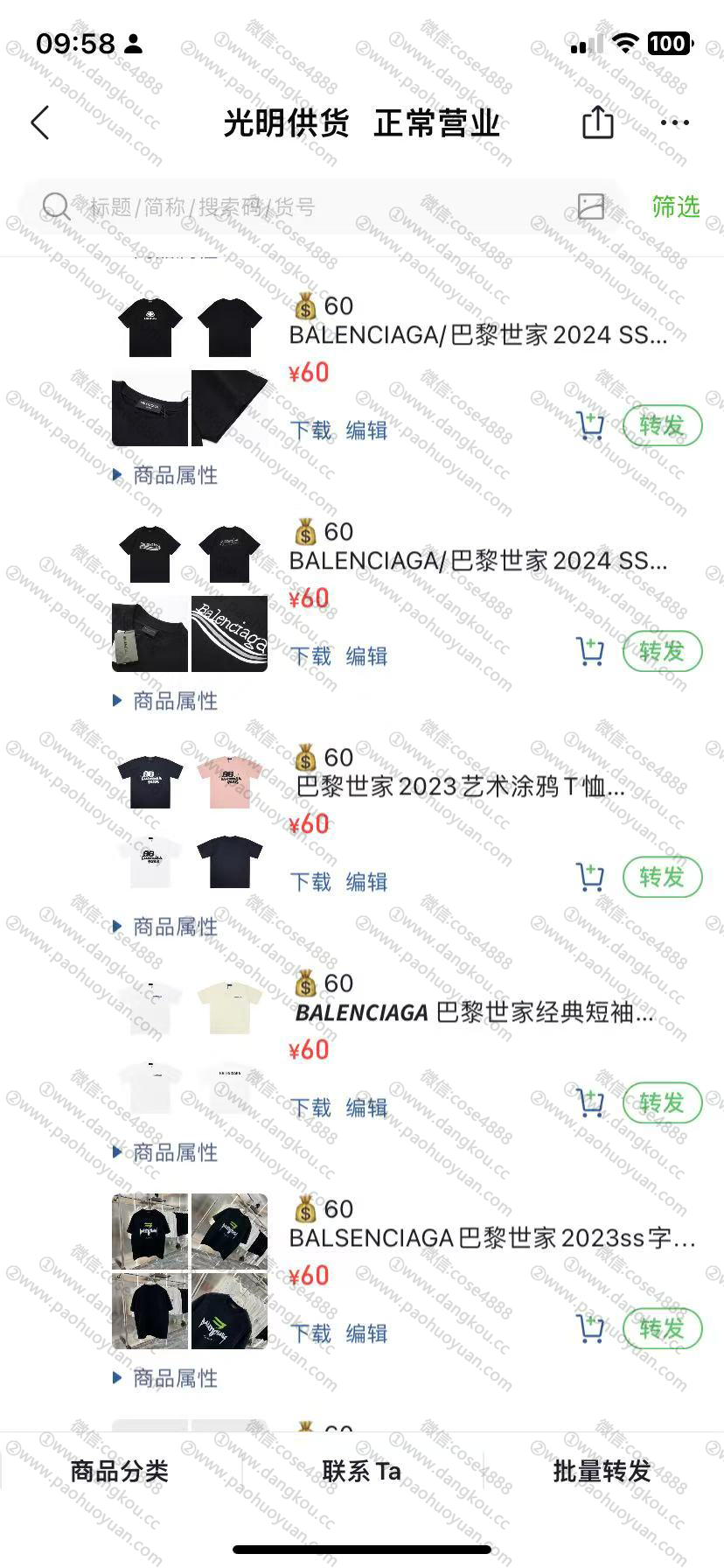Tap 下载 for the BALSENCIAGA 2023ss item
The width and height of the screenshot is (724, 1568).
tap(310, 1333)
